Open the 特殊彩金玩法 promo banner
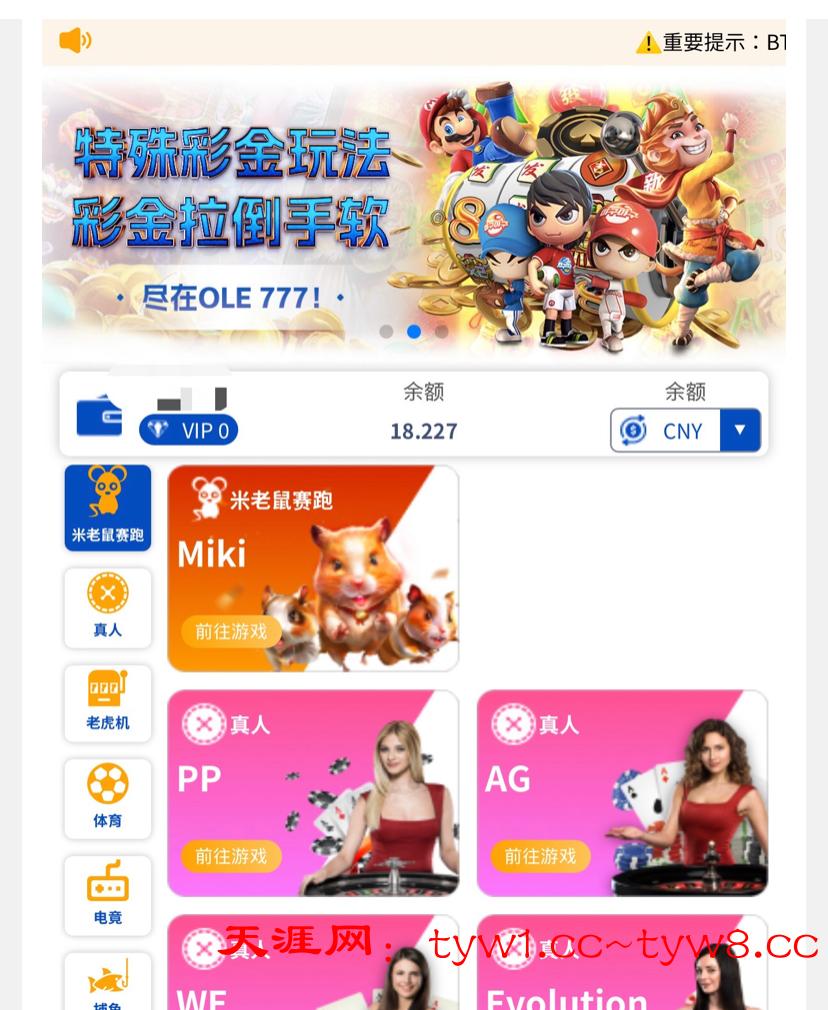The width and height of the screenshot is (828, 1010). [413, 215]
